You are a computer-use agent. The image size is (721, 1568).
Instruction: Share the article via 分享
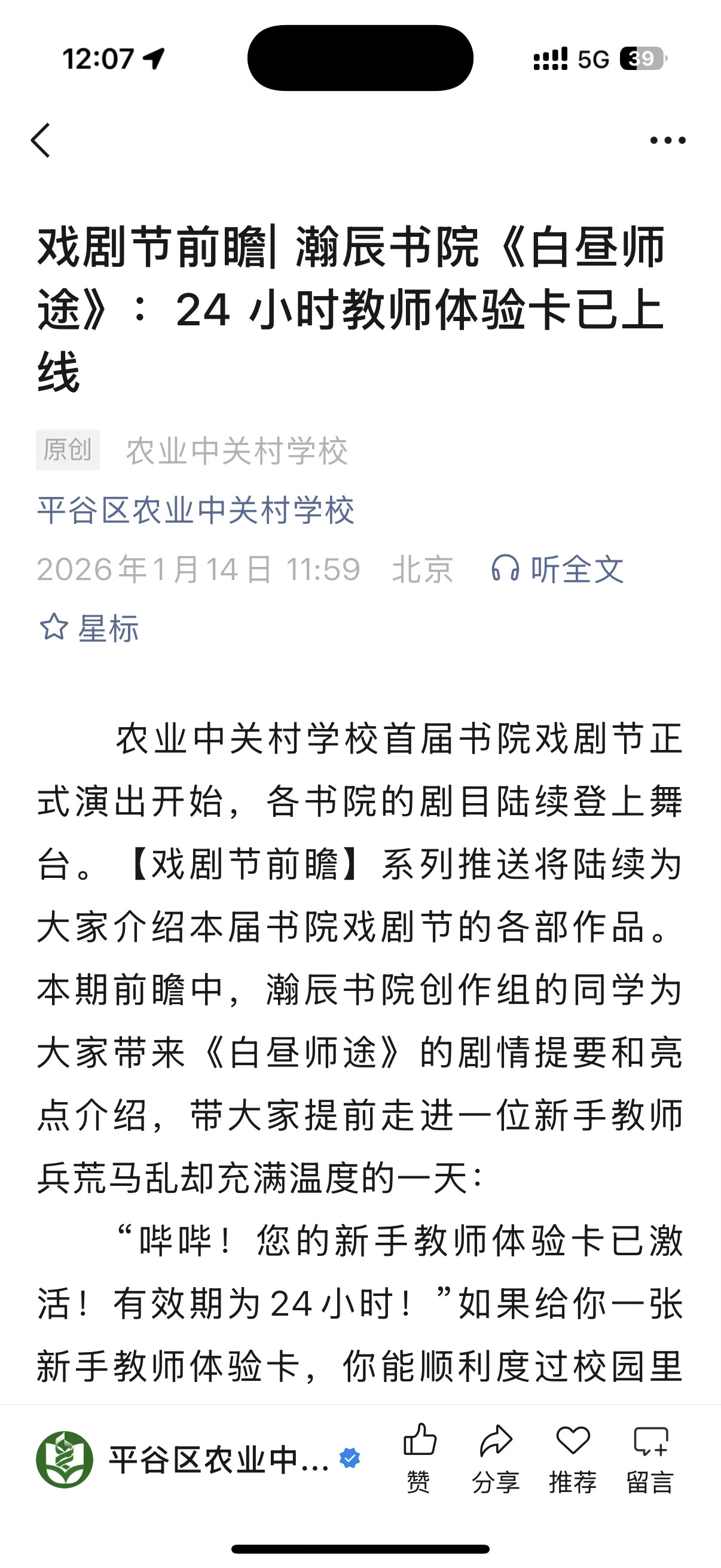(x=496, y=1459)
